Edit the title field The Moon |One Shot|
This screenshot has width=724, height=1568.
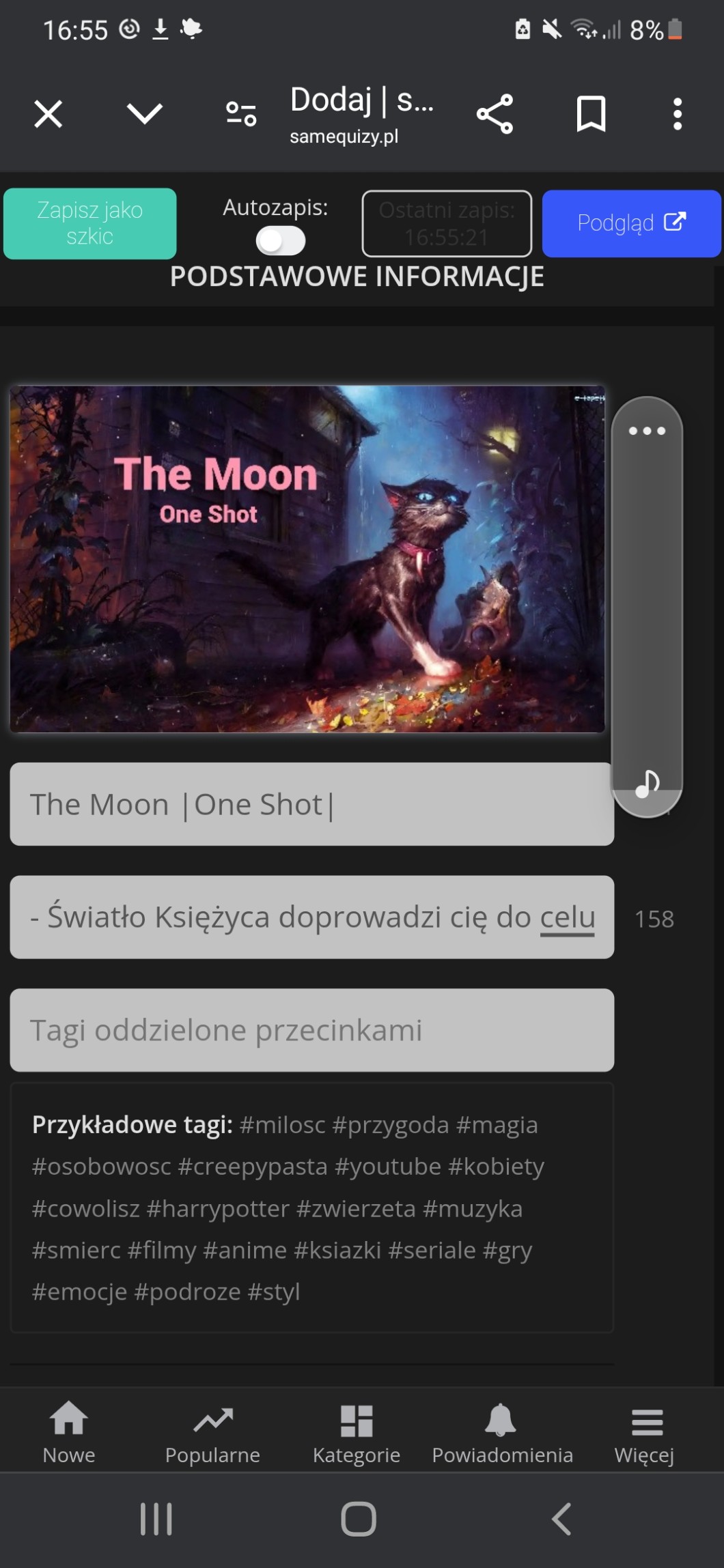pos(311,804)
